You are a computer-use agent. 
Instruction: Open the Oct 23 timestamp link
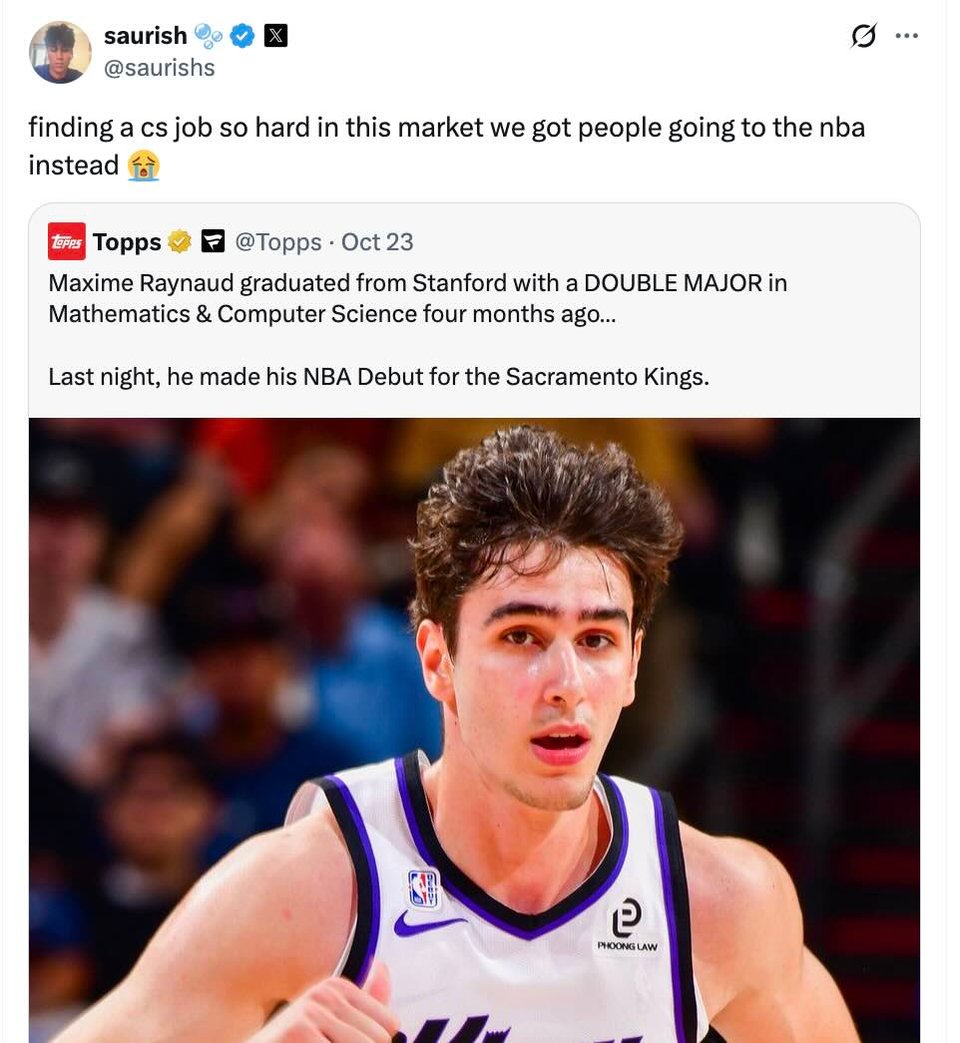click(376, 241)
